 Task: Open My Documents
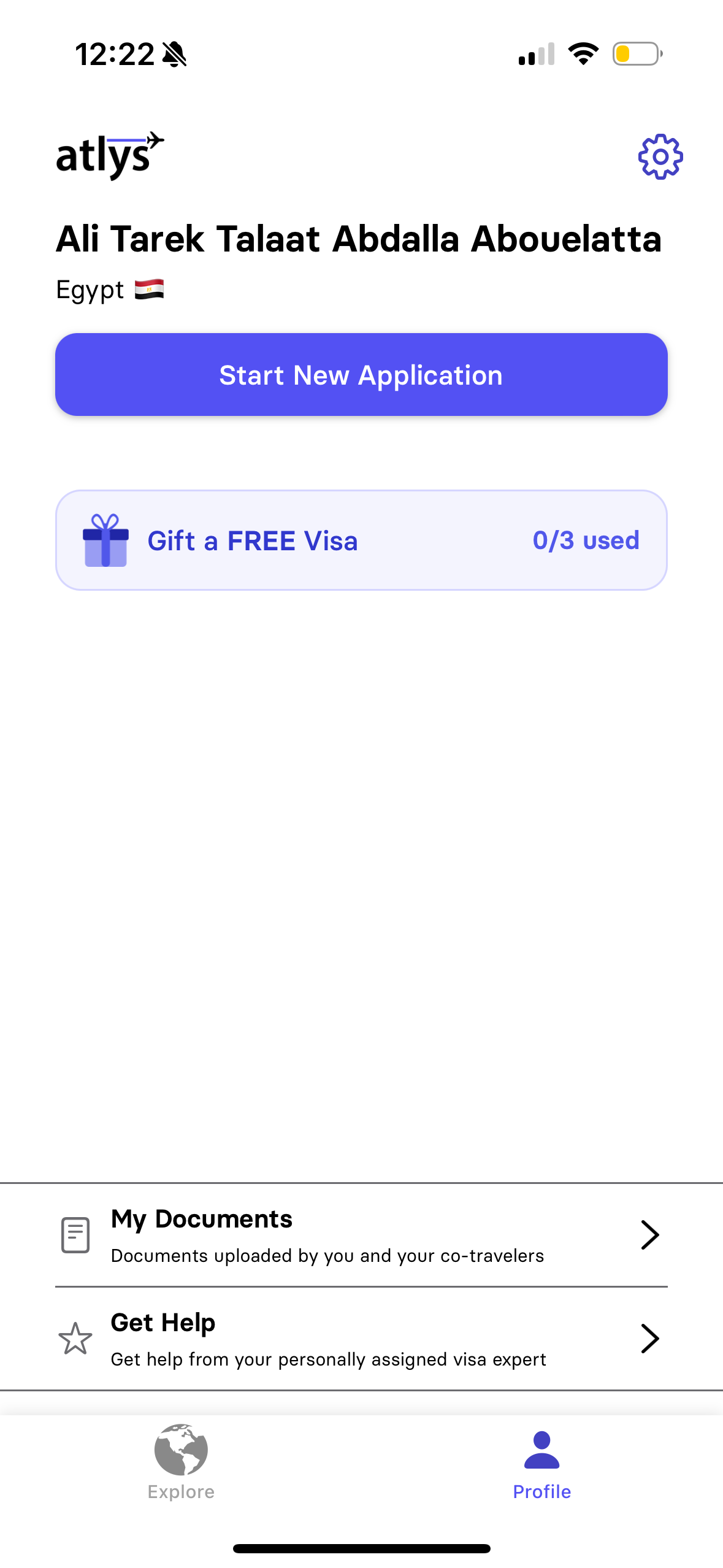[361, 1235]
